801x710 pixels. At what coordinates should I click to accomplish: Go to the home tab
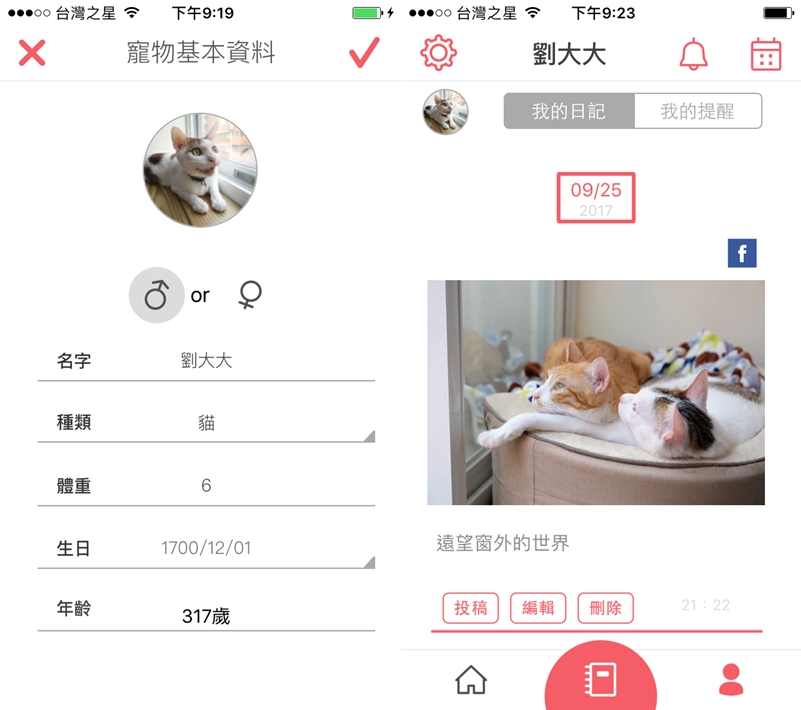471,680
